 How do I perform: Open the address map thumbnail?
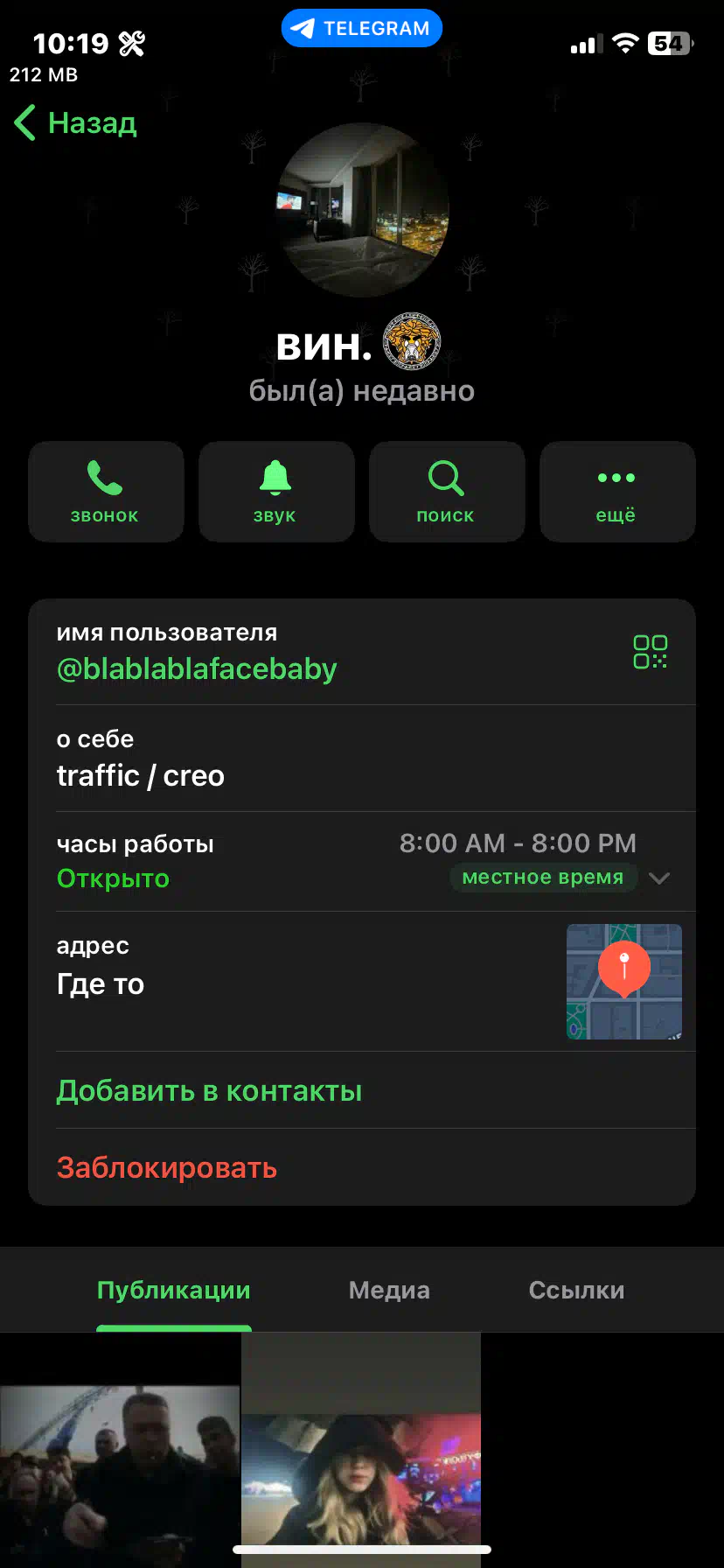(x=623, y=981)
